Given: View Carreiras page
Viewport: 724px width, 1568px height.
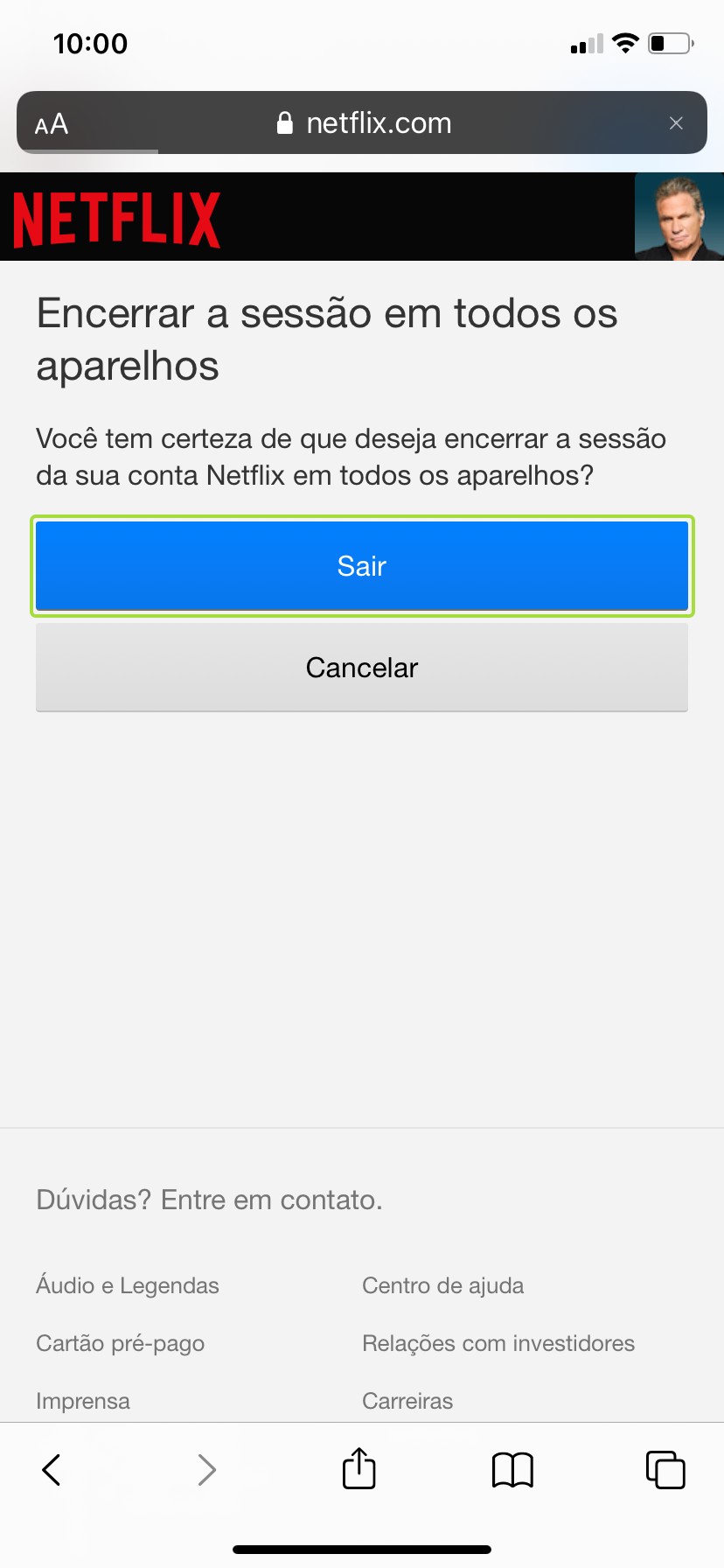Looking at the screenshot, I should coord(407,1401).
